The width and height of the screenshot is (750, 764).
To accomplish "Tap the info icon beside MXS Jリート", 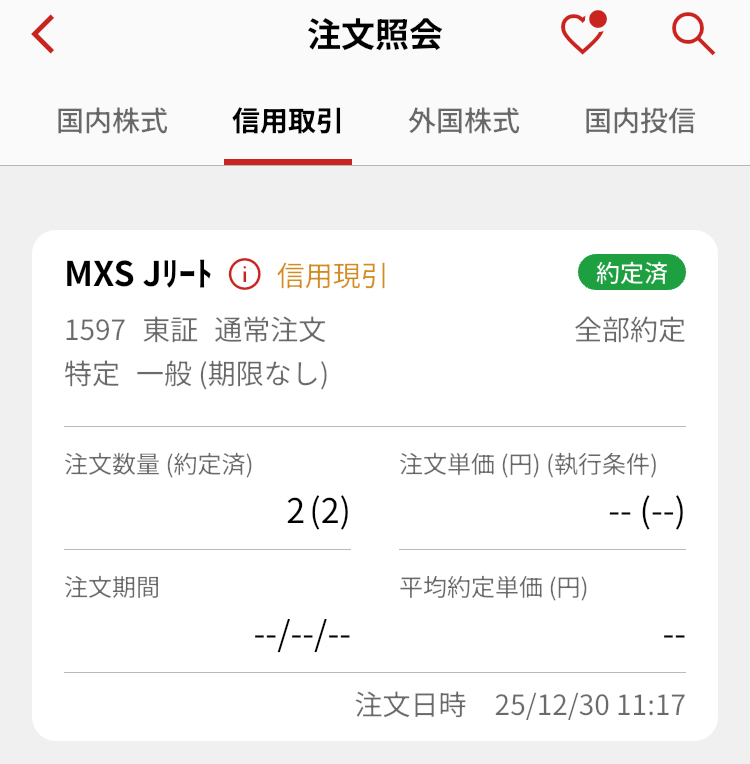I will click(x=245, y=273).
